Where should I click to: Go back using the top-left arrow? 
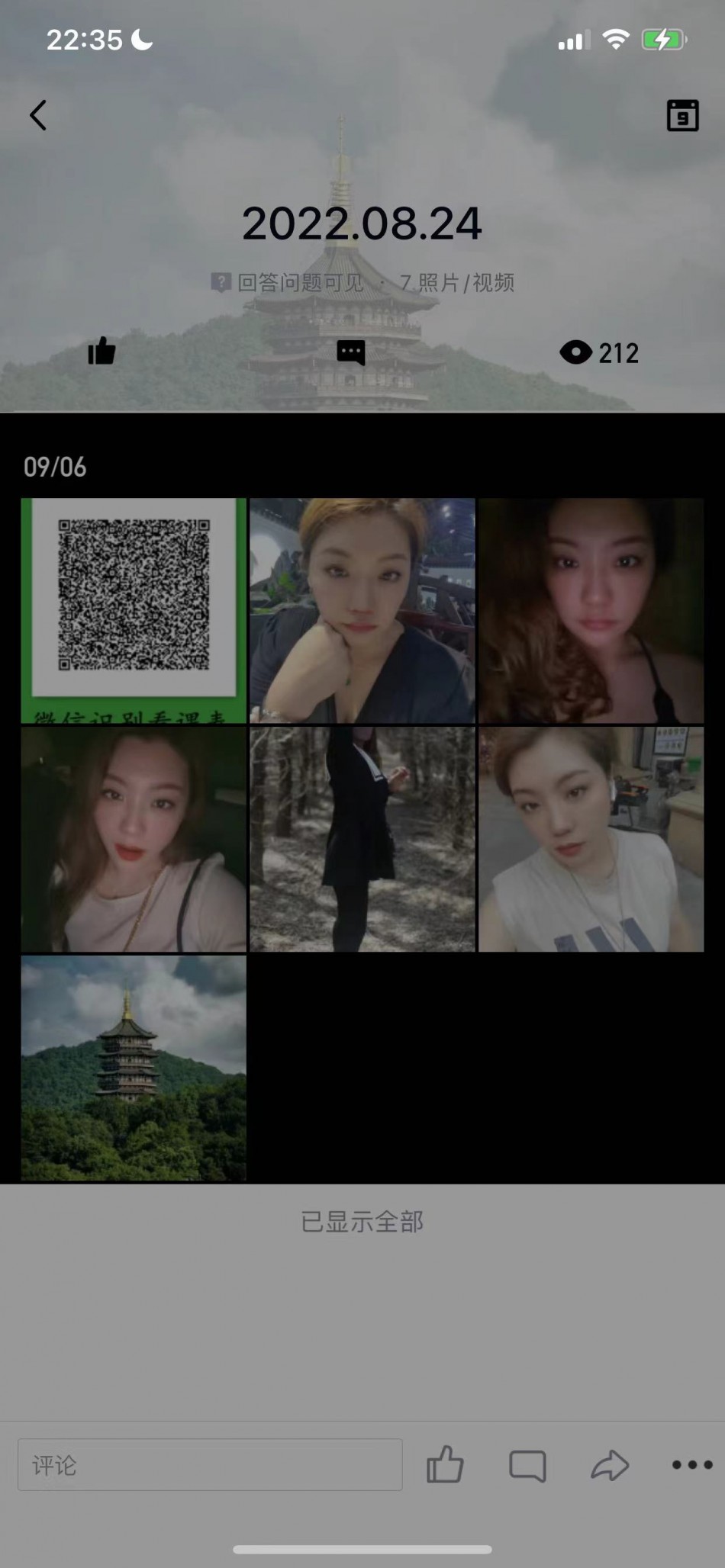click(x=38, y=116)
